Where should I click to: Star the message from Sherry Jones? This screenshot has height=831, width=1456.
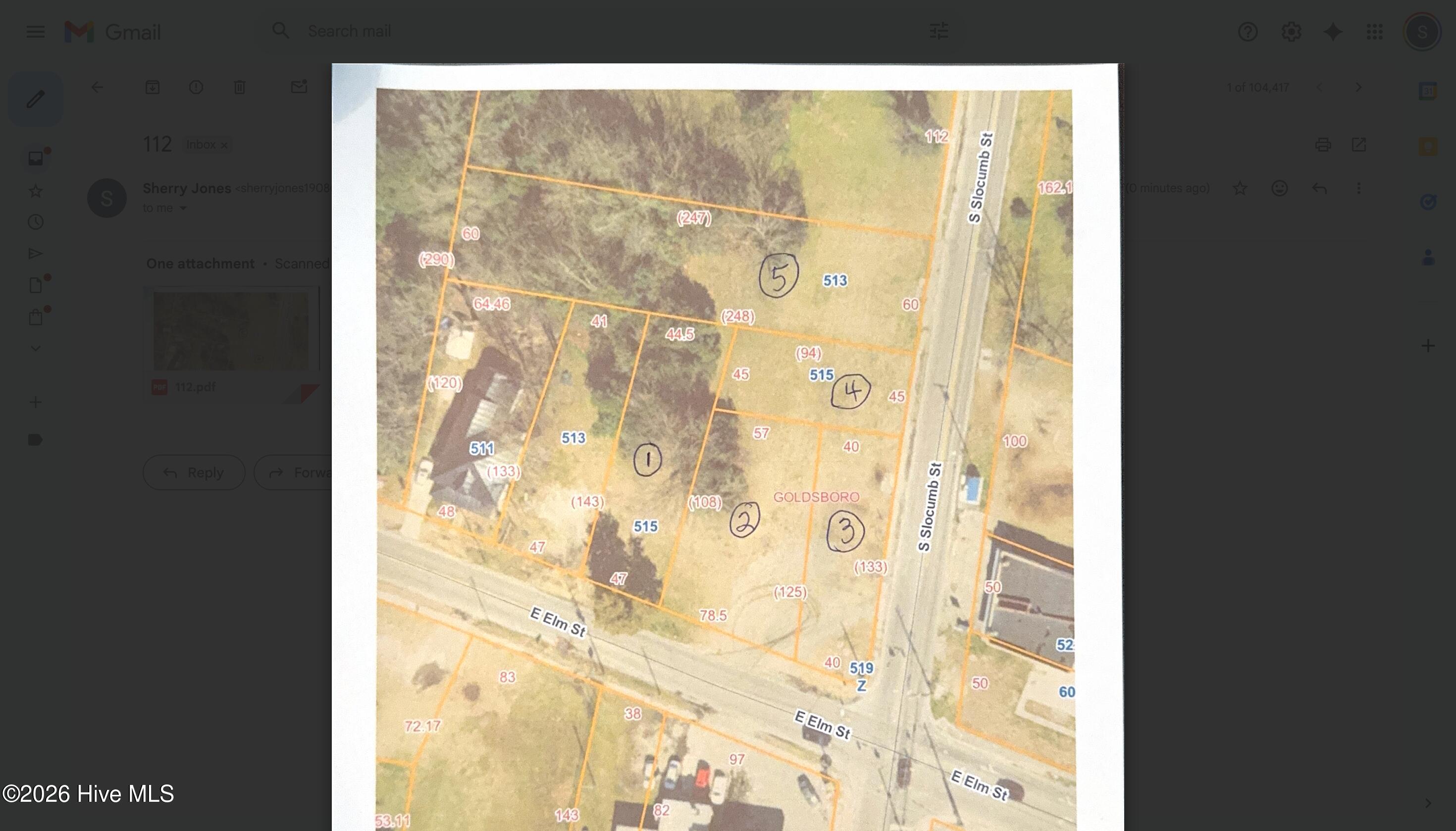tap(1240, 188)
